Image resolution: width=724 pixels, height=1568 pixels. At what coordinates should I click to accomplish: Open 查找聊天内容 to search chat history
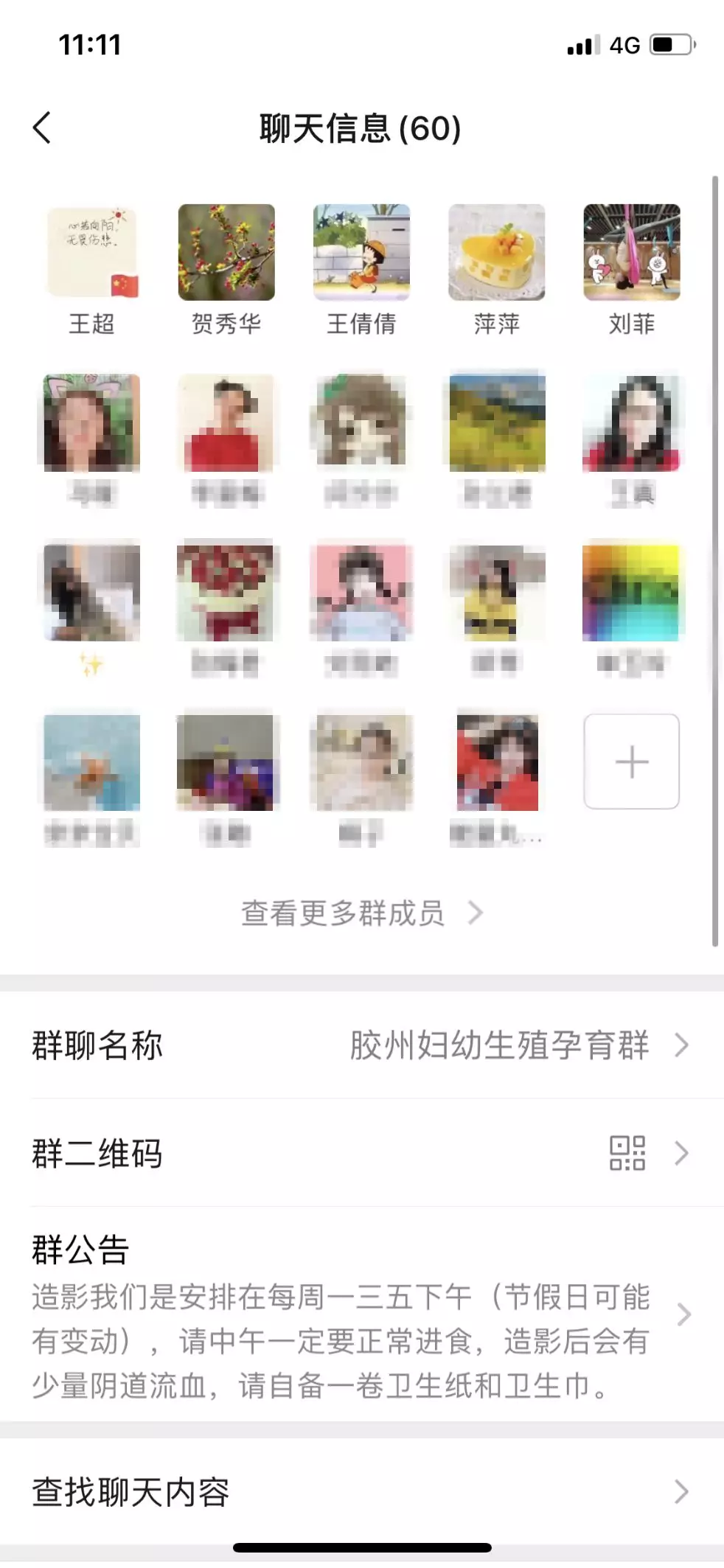pos(361,1492)
